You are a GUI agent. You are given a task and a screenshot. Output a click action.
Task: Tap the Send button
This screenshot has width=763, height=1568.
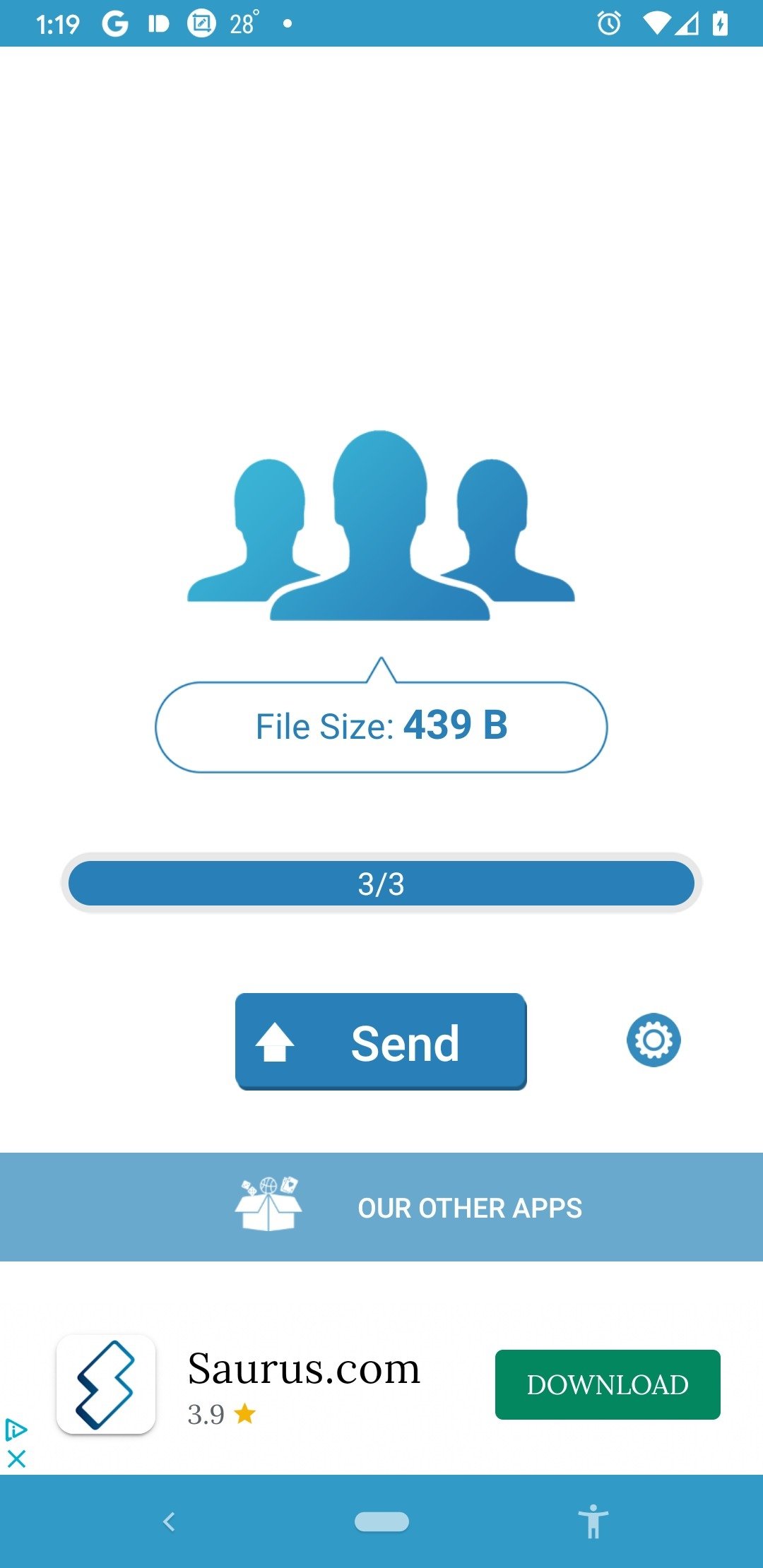[381, 1041]
